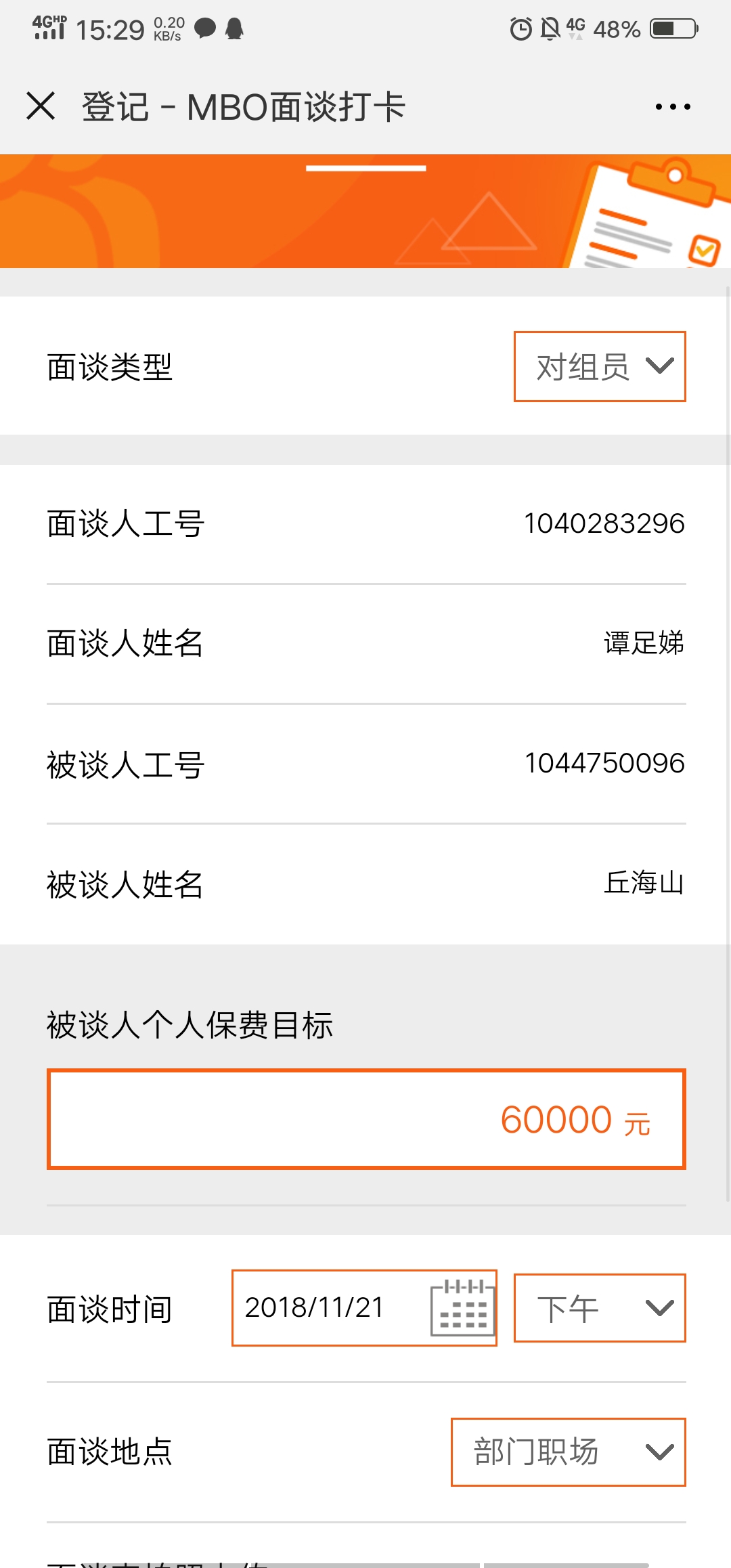Open the three-dot overflow menu
This screenshot has width=731, height=1568.
pyautogui.click(x=673, y=107)
